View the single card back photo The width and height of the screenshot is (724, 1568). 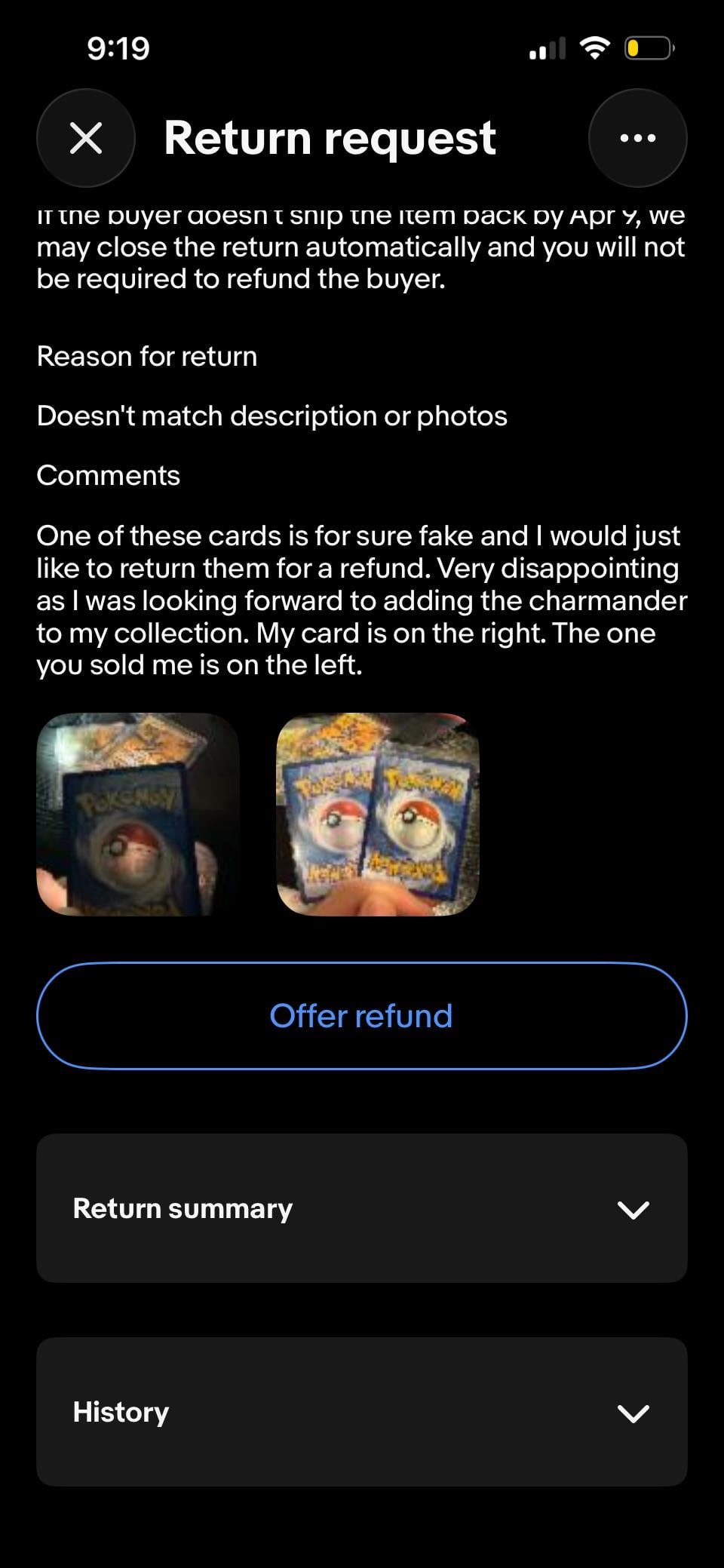138,815
